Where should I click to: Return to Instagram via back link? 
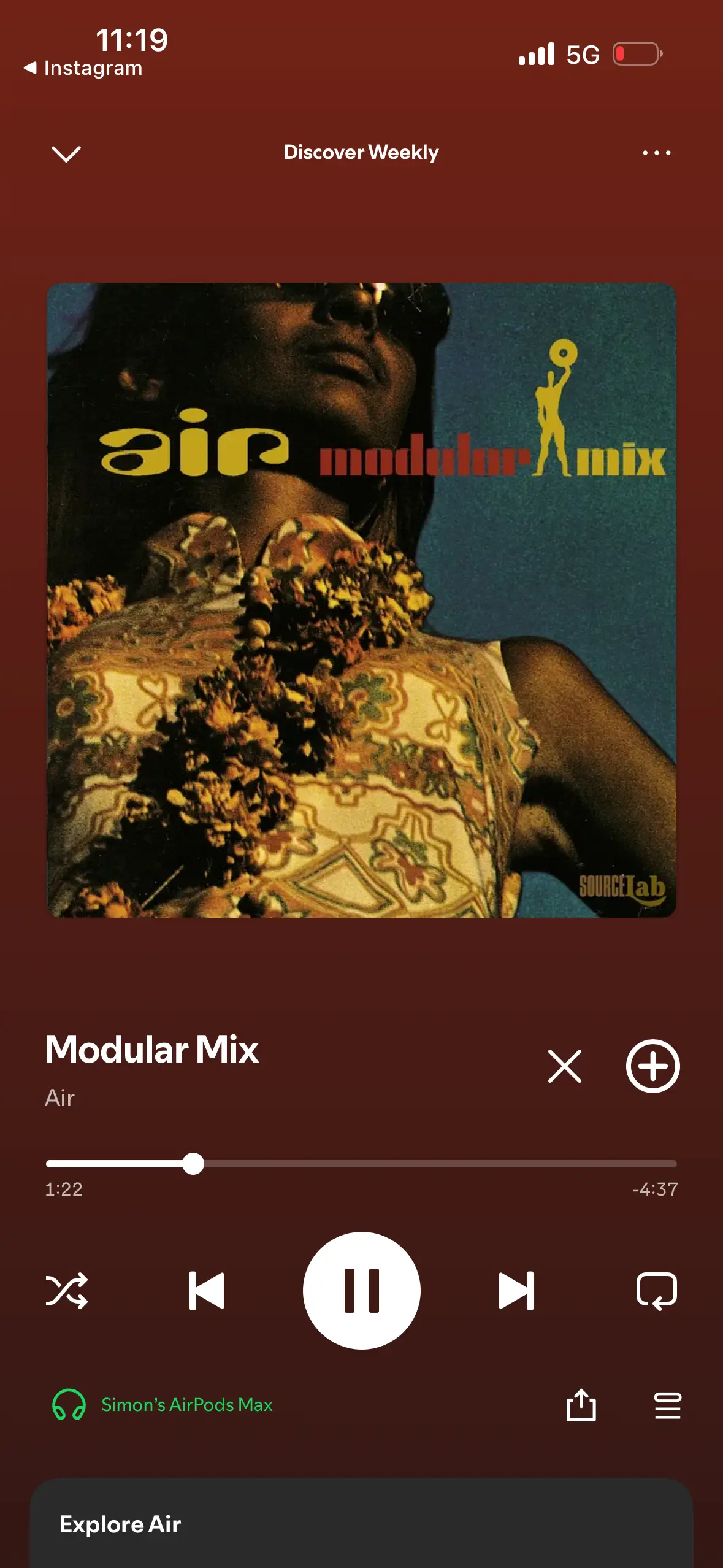click(x=83, y=68)
